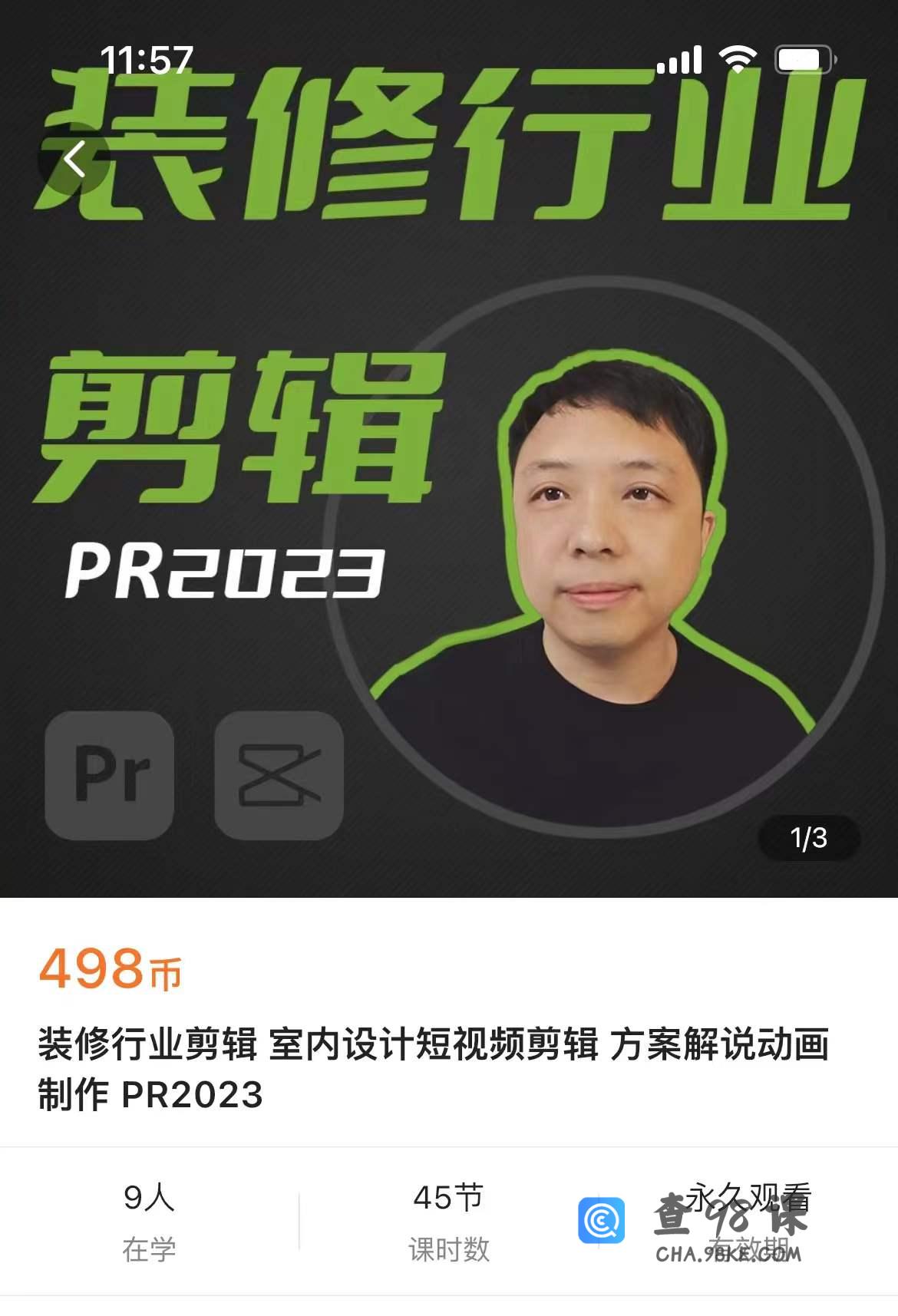Open the course cover image

(x=449, y=491)
